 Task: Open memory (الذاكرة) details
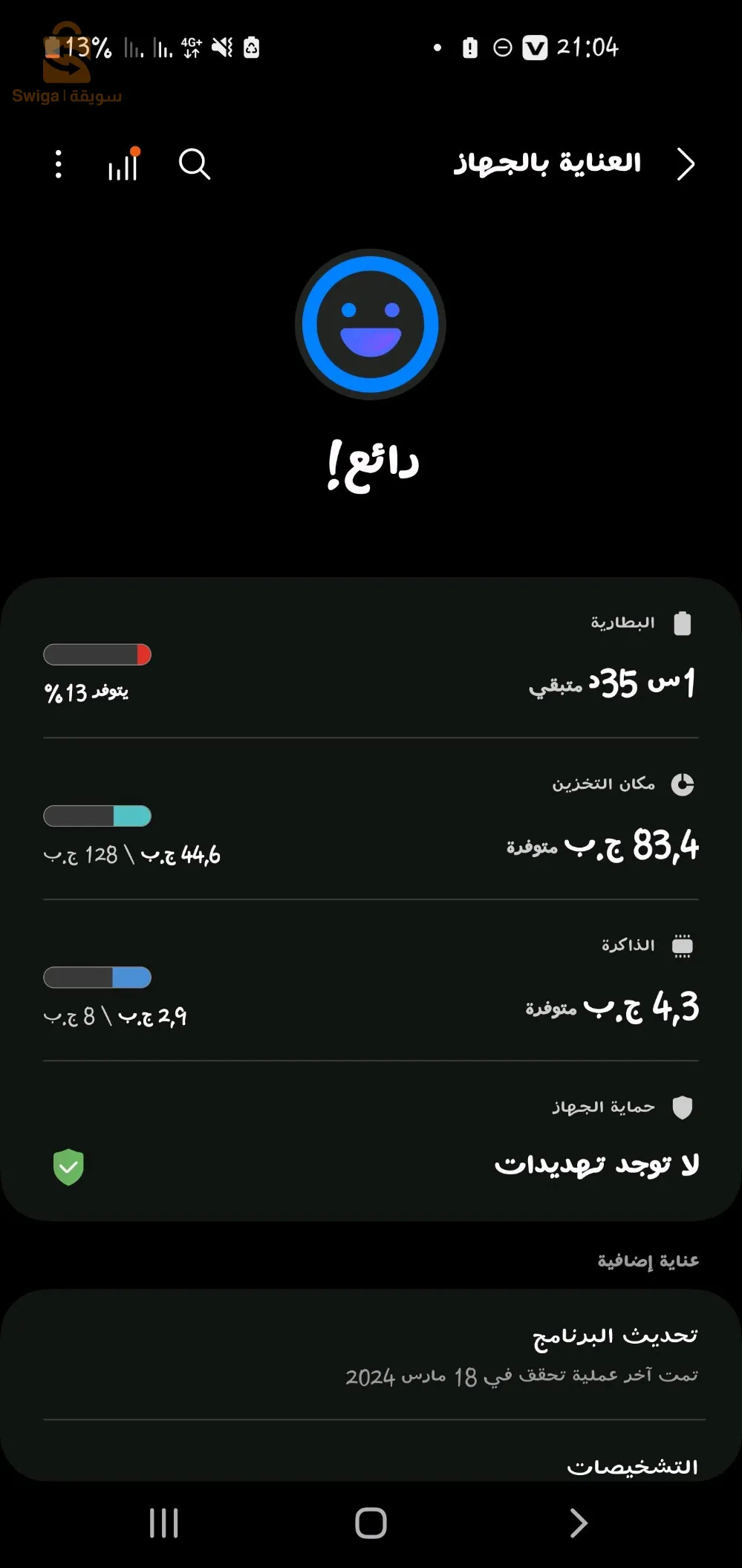(371, 981)
